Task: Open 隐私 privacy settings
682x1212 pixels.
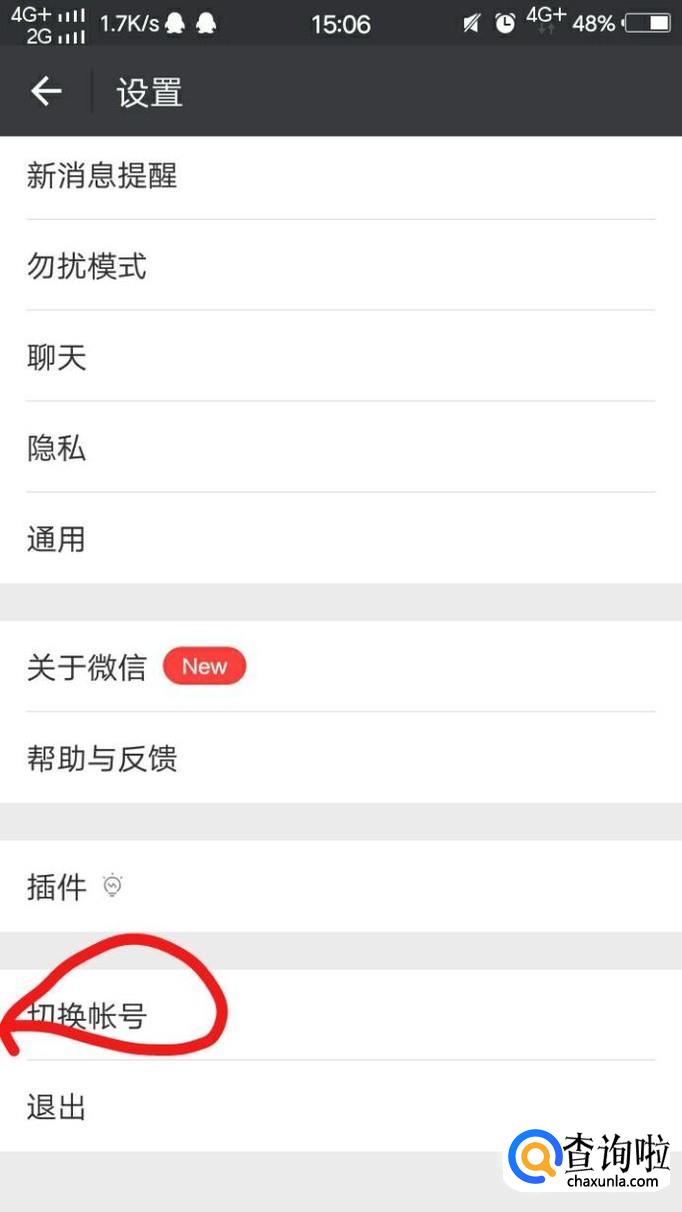Action: 340,448
